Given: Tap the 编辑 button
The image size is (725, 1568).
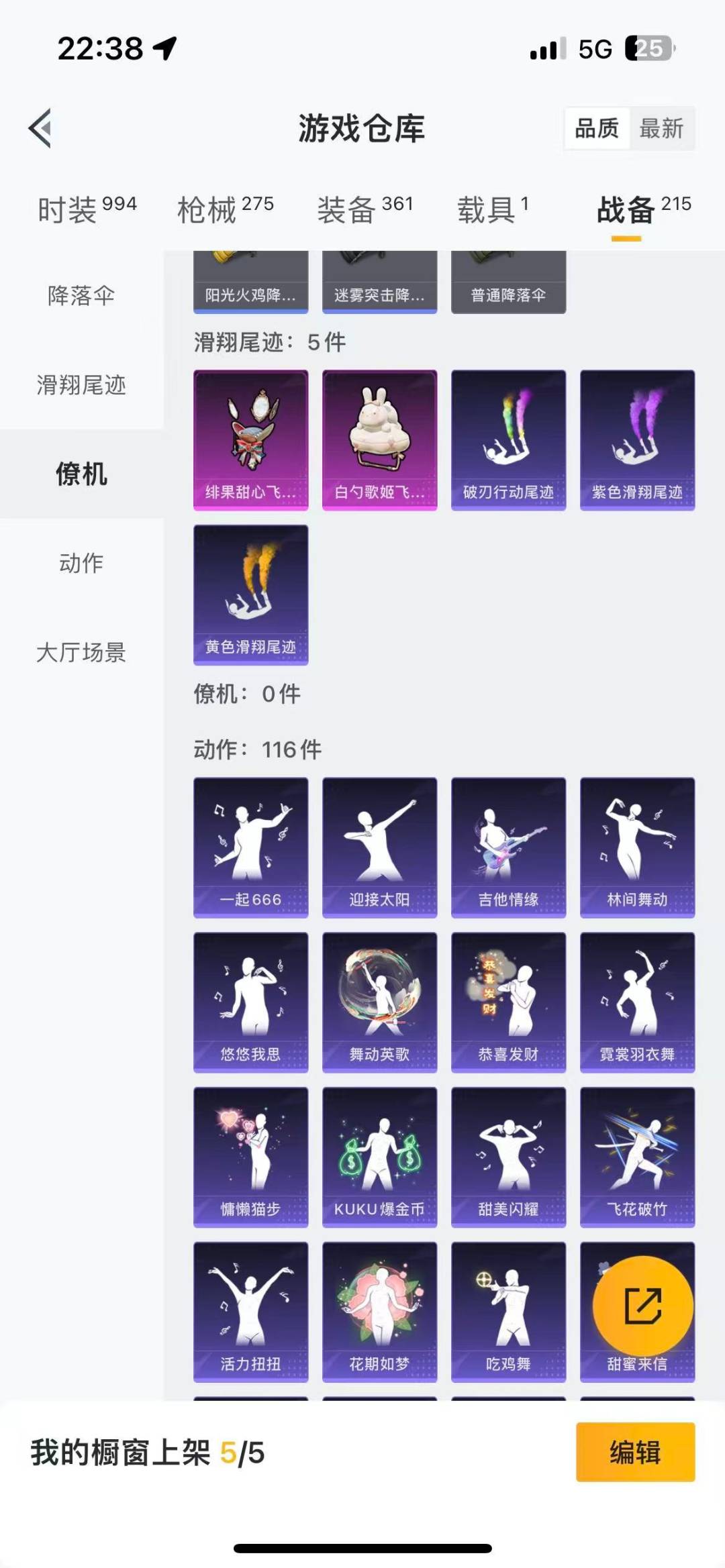Looking at the screenshot, I should [635, 1451].
